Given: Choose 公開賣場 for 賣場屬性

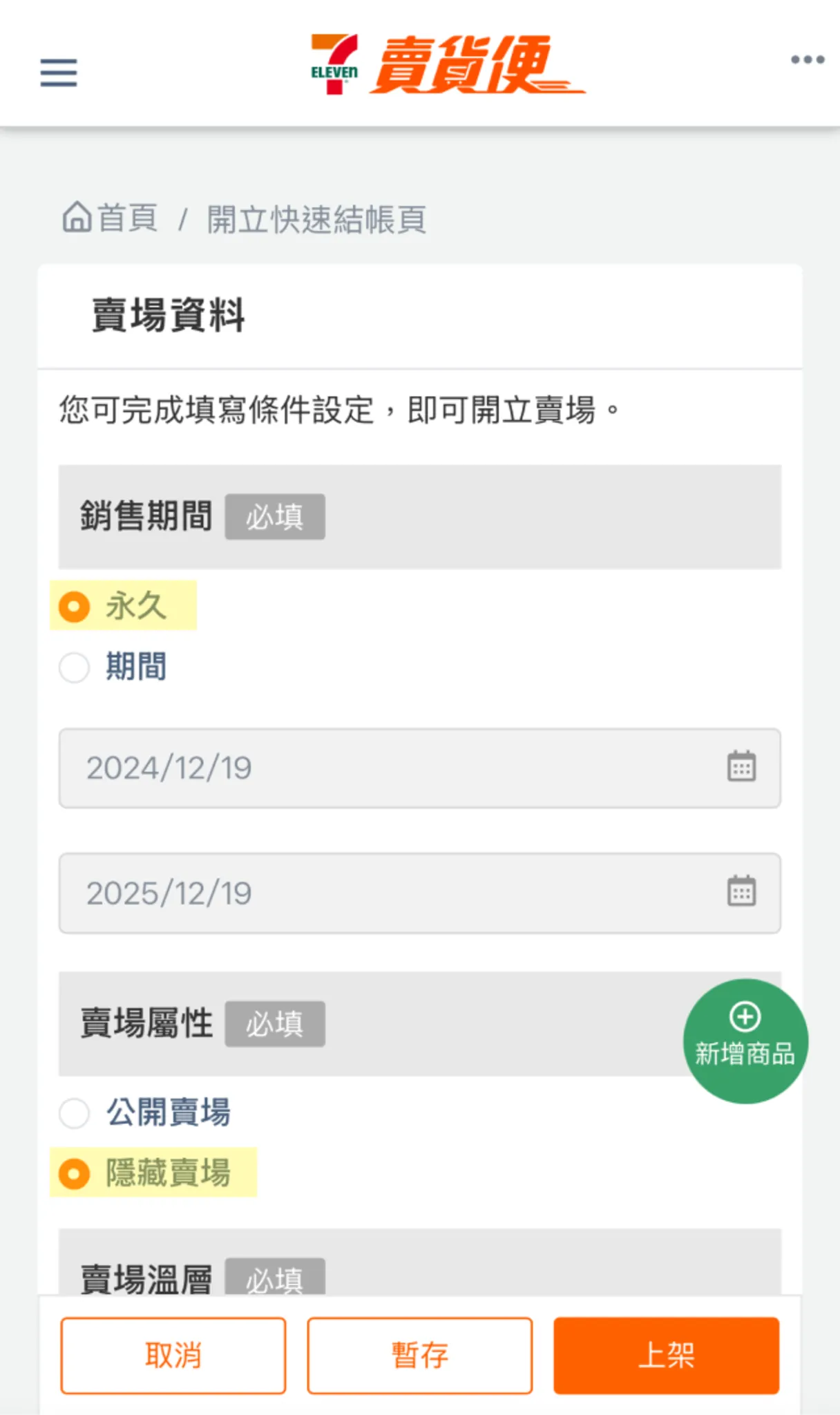Looking at the screenshot, I should tap(73, 1113).
